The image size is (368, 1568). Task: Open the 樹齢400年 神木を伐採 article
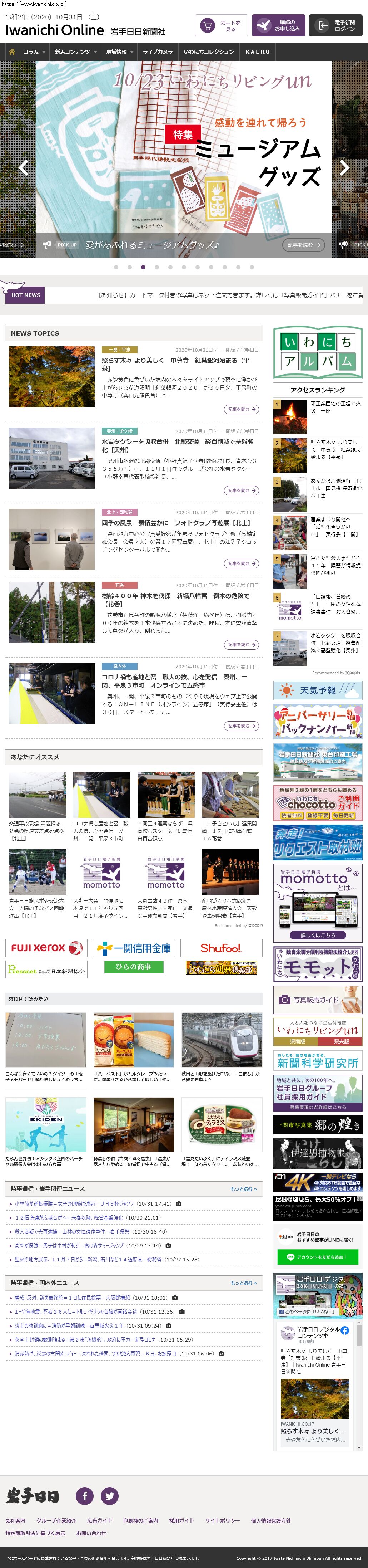point(175,600)
